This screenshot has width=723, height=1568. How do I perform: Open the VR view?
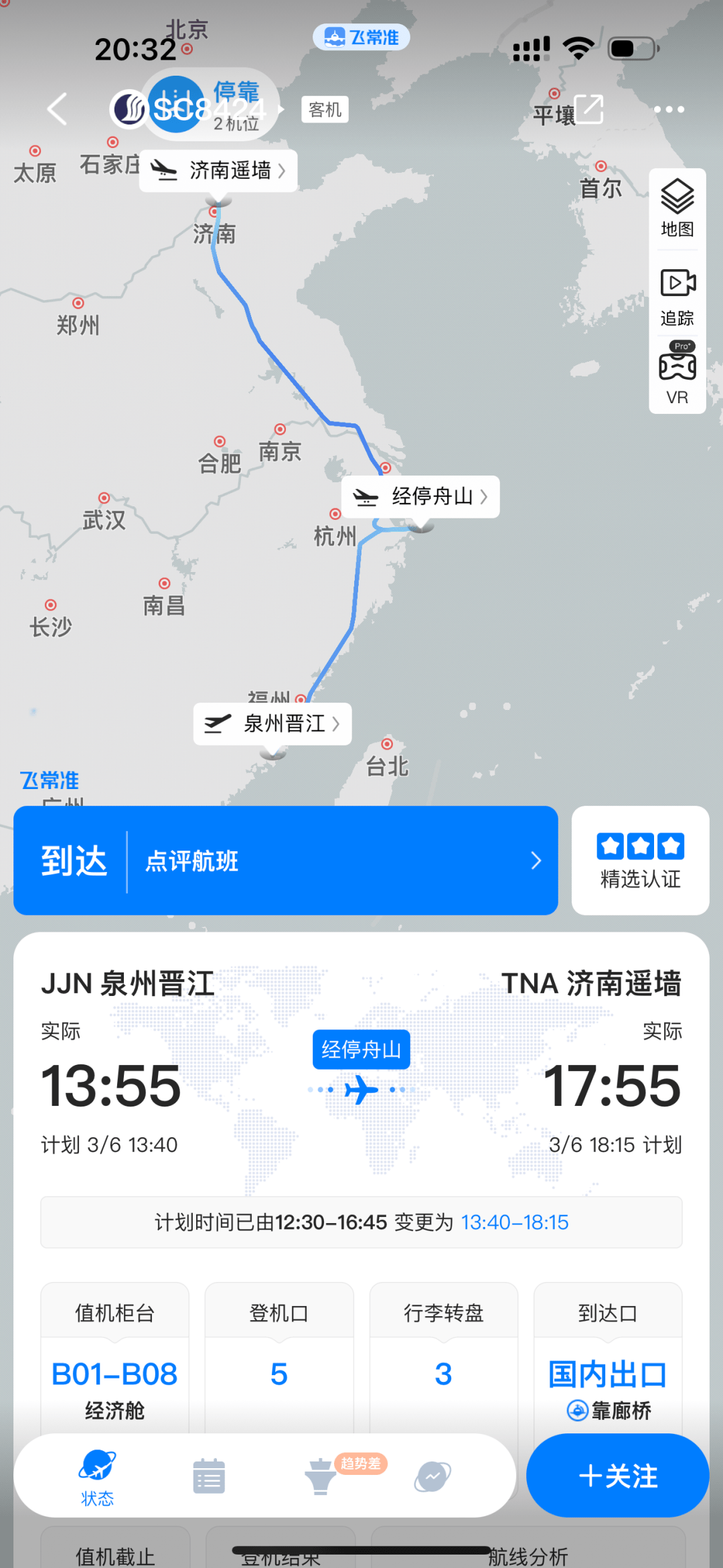pos(677,373)
